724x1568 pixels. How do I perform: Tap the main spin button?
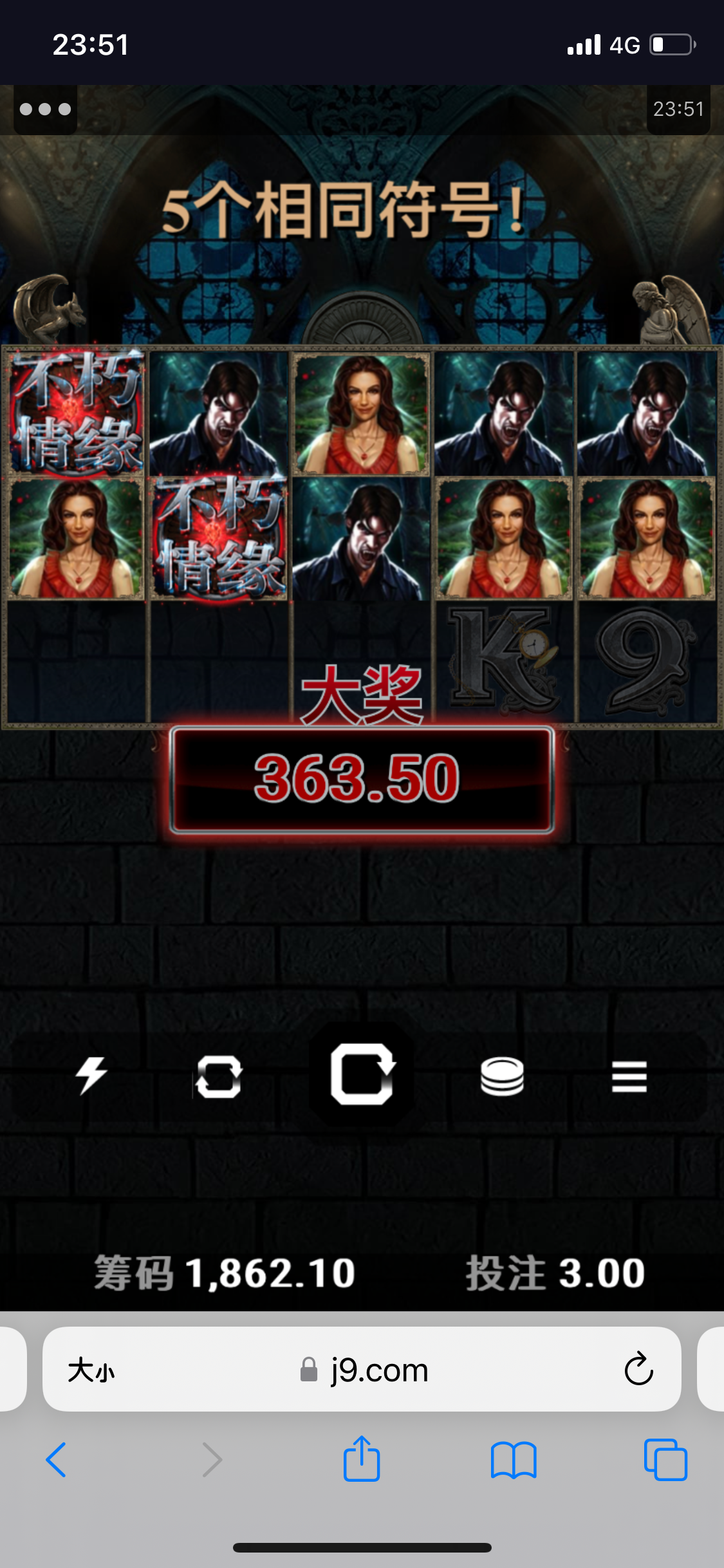362,1074
